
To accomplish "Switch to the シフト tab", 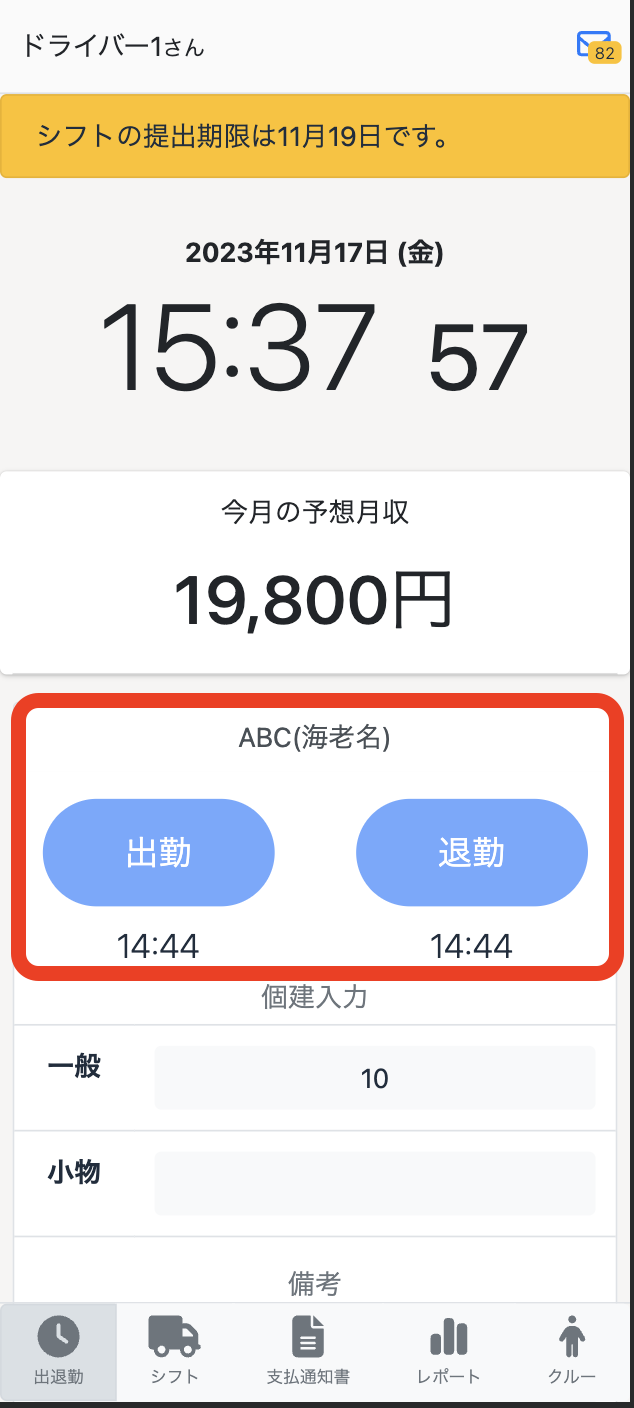I will (x=174, y=1352).
